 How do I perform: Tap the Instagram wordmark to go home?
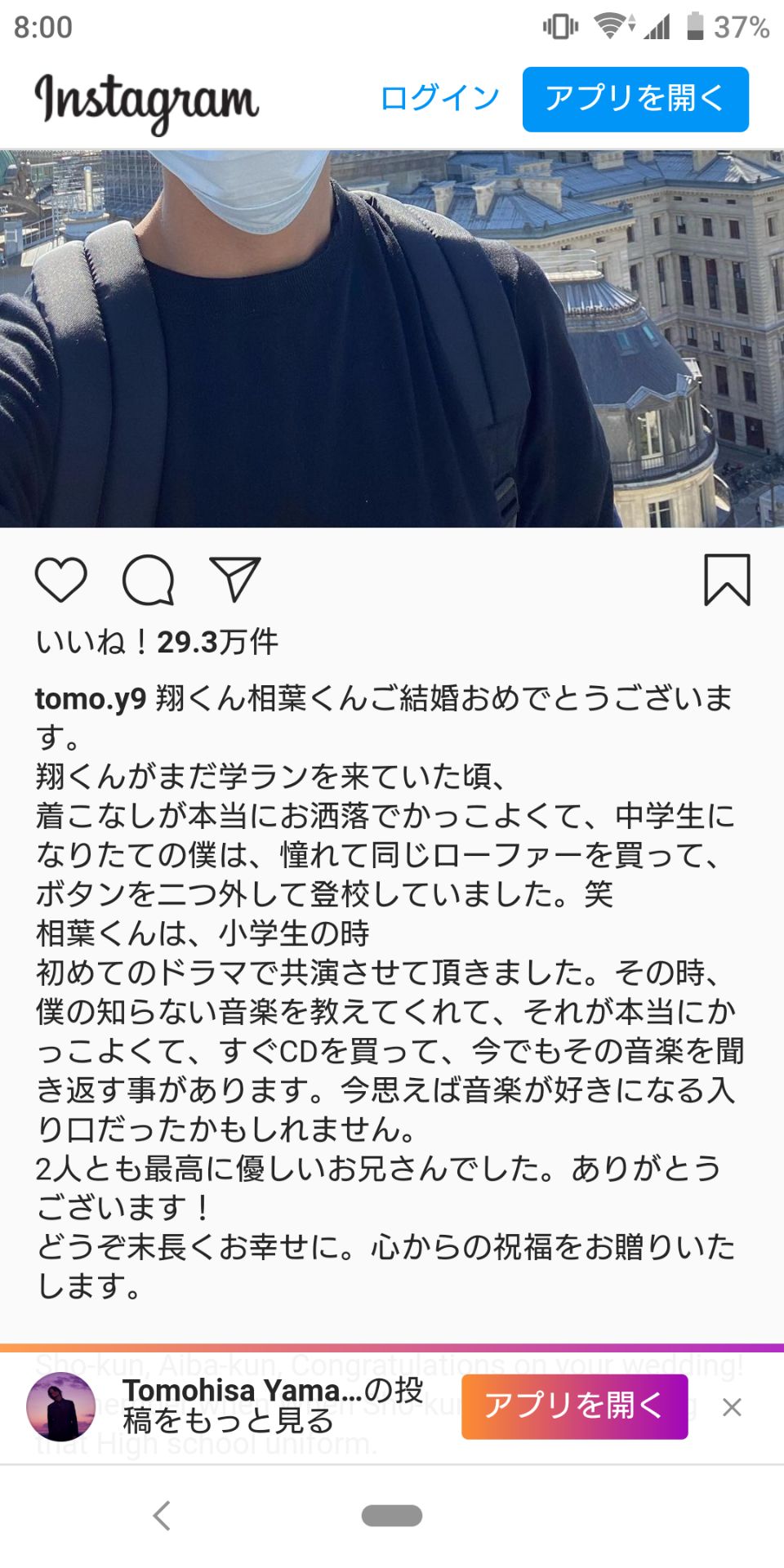[147, 101]
